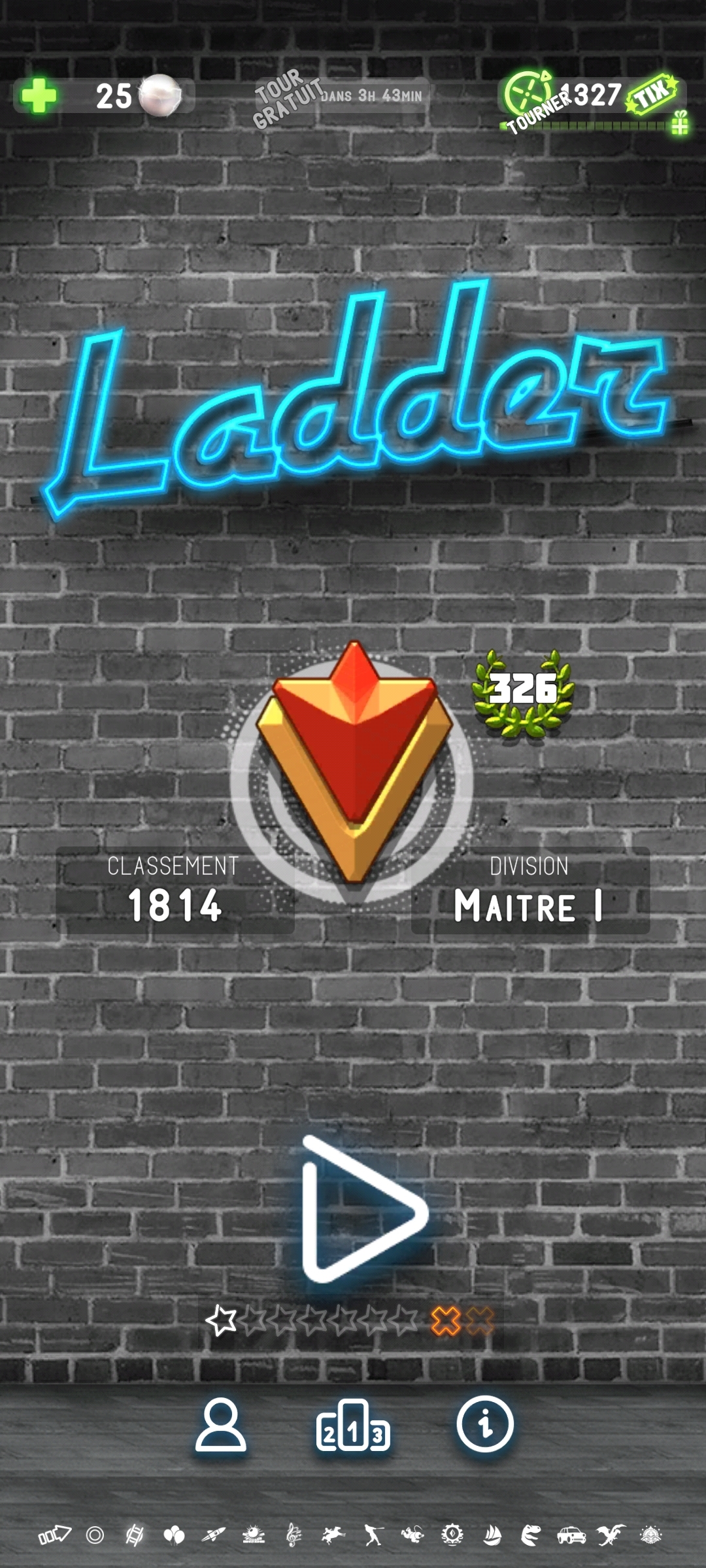Open the player profile icon
This screenshot has height=1568, width=706.
click(x=221, y=1424)
